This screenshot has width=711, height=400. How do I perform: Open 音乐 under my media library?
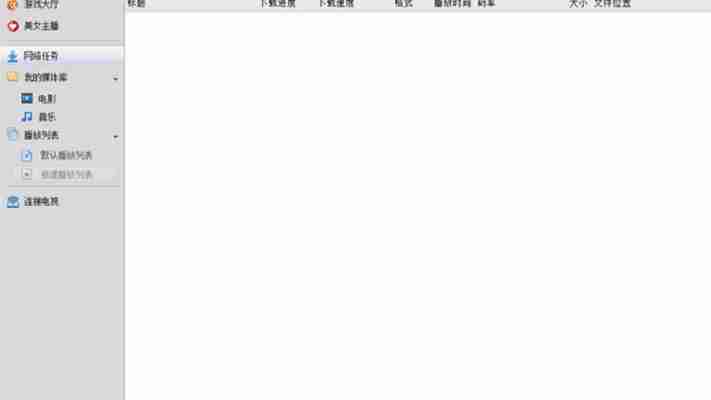tap(47, 117)
